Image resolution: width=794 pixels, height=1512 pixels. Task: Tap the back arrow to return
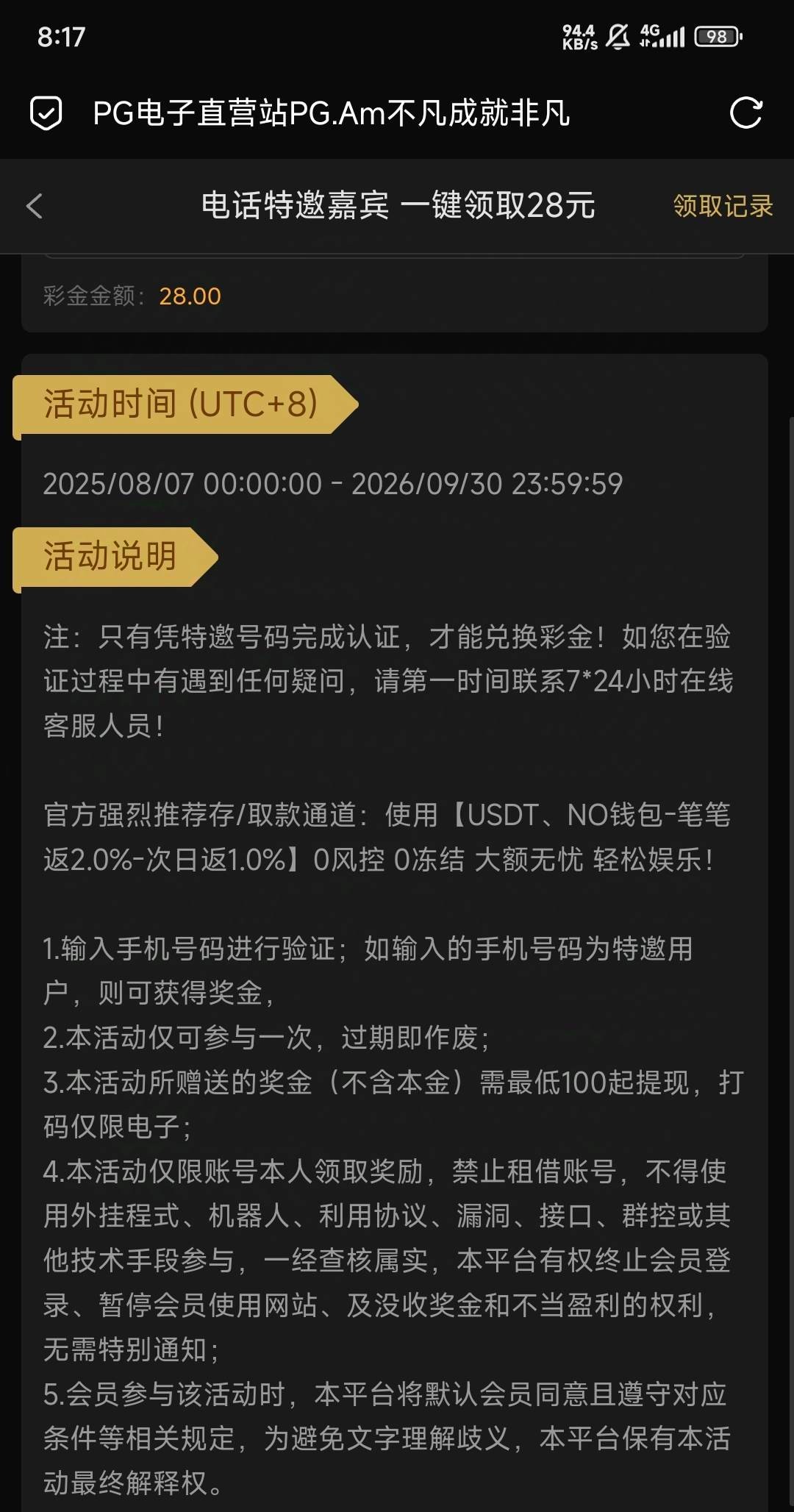pyautogui.click(x=33, y=207)
